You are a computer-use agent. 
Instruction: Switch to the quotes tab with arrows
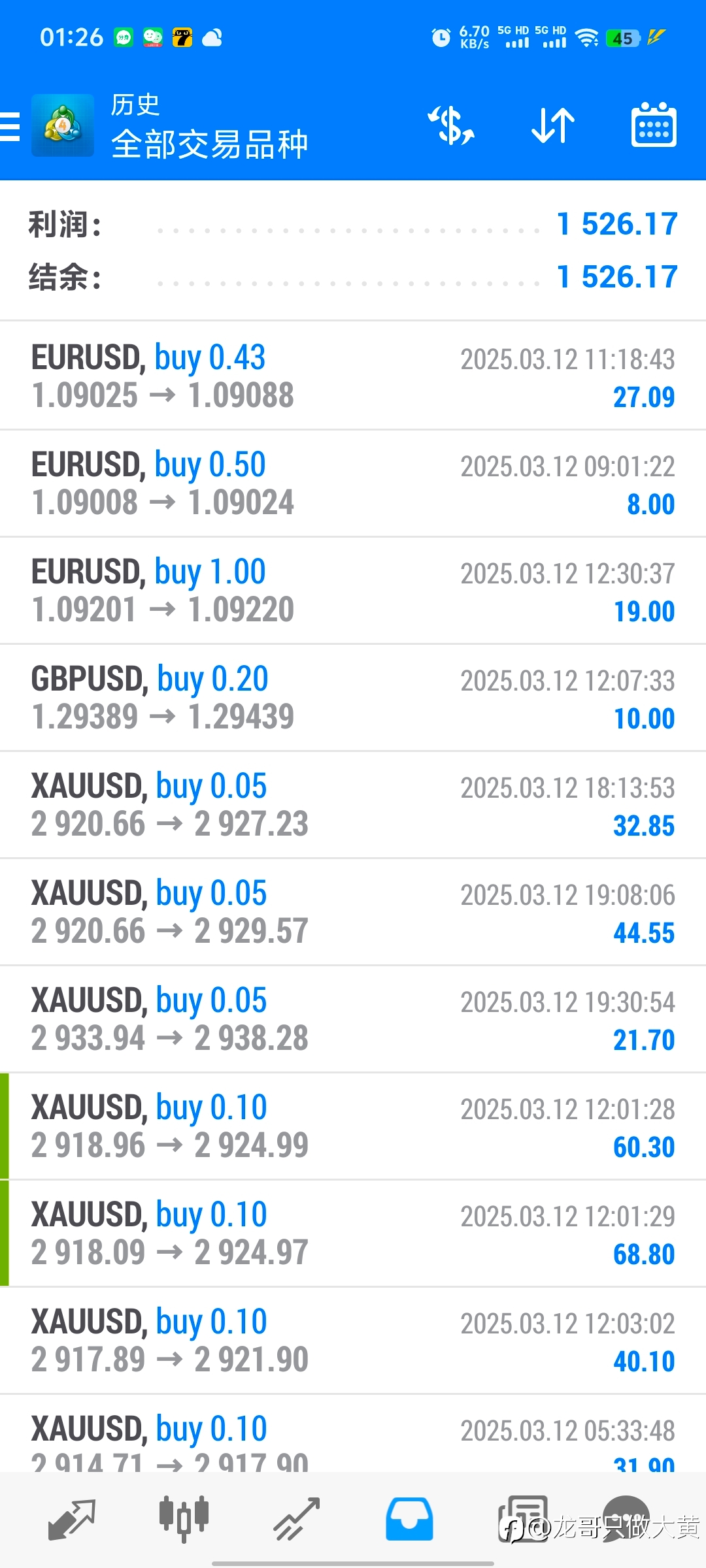point(72,1519)
